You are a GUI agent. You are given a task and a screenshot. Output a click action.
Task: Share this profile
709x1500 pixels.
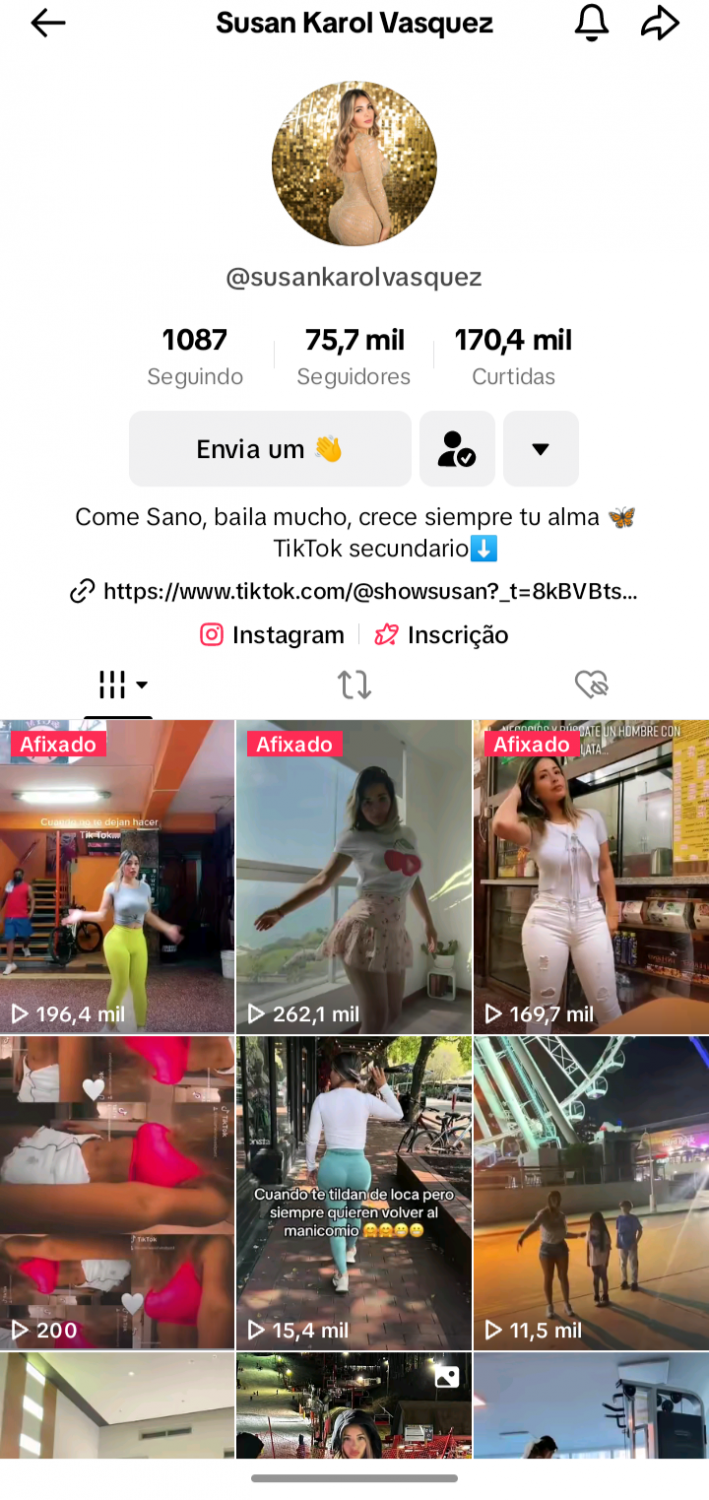pos(660,23)
